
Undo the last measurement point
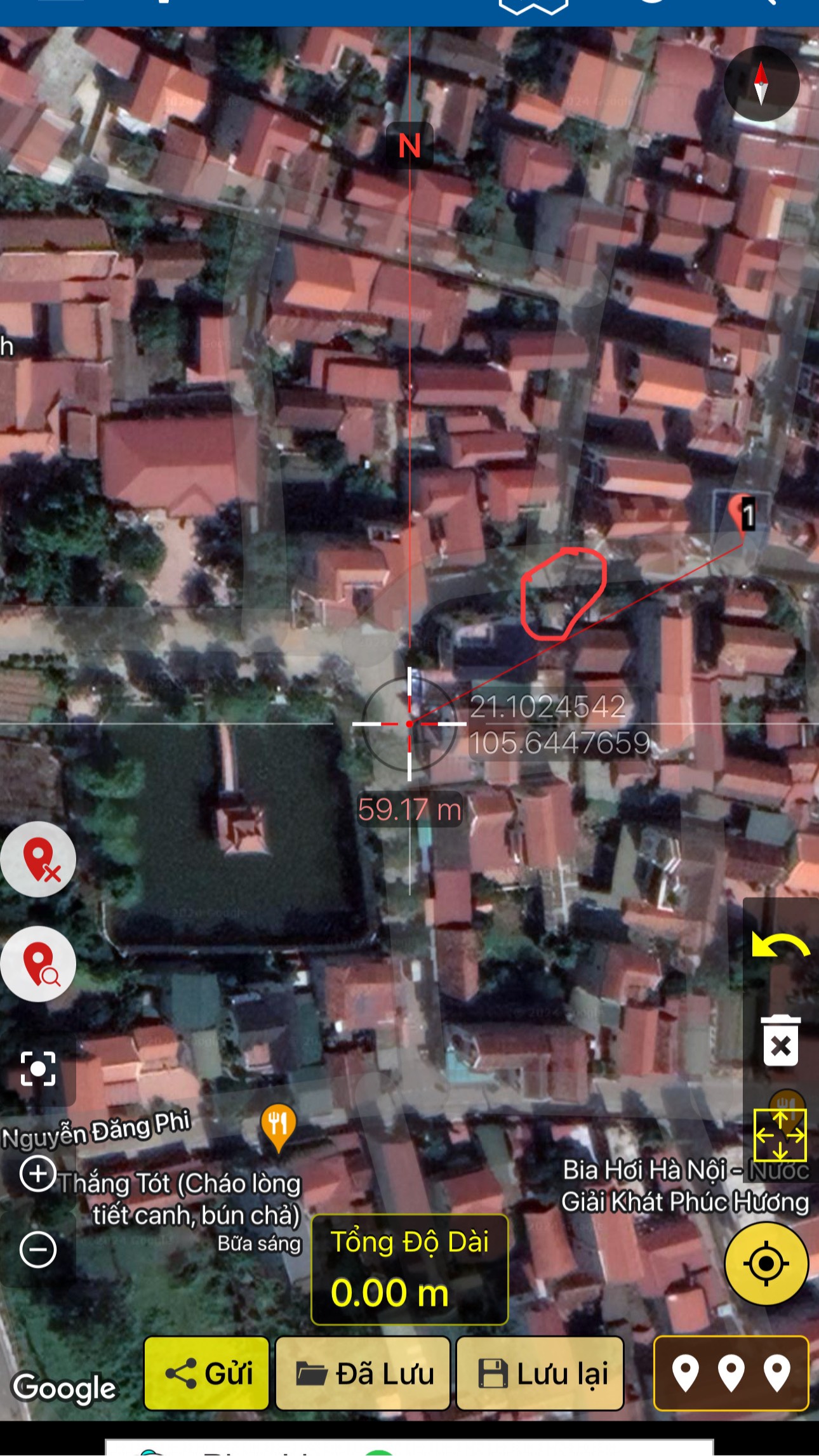click(x=780, y=946)
